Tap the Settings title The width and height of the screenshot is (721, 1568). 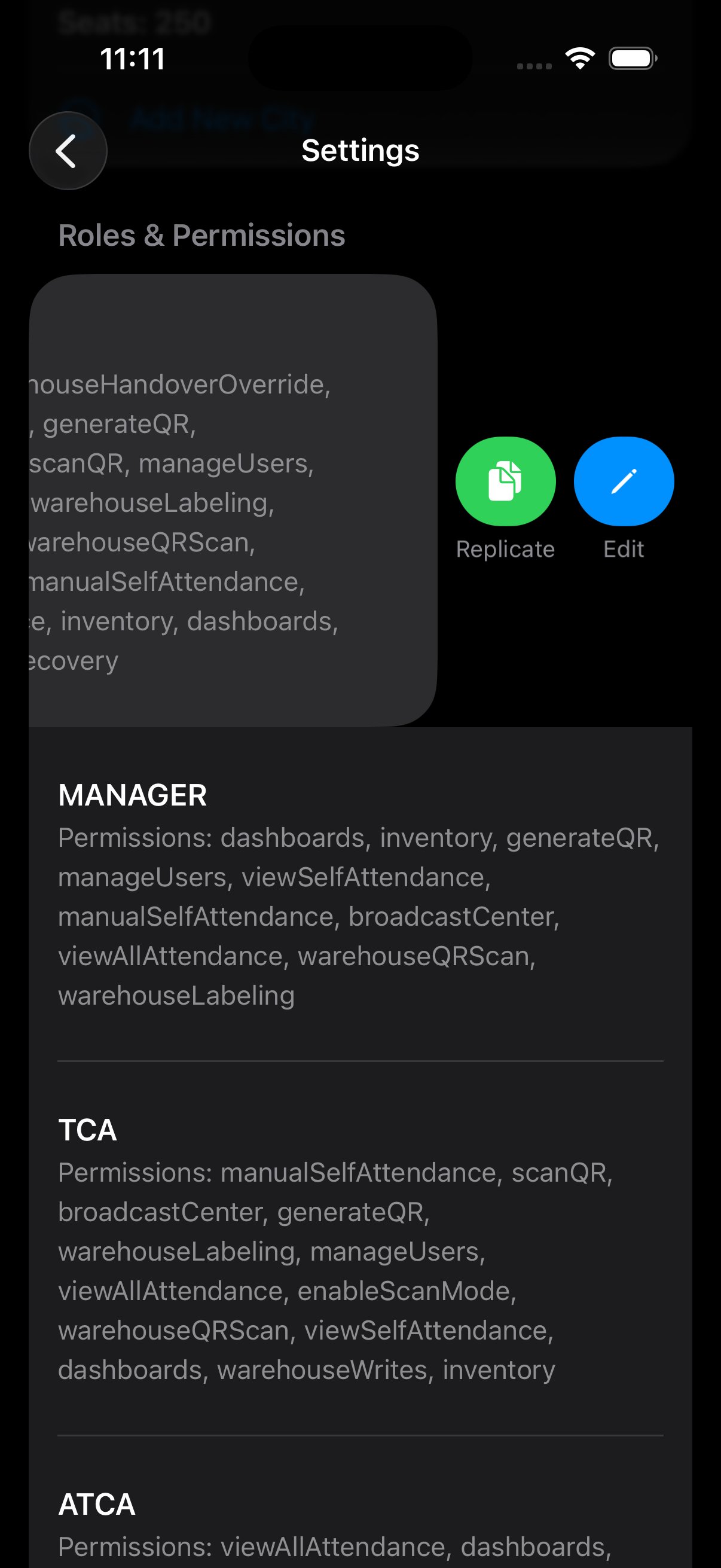(x=360, y=150)
